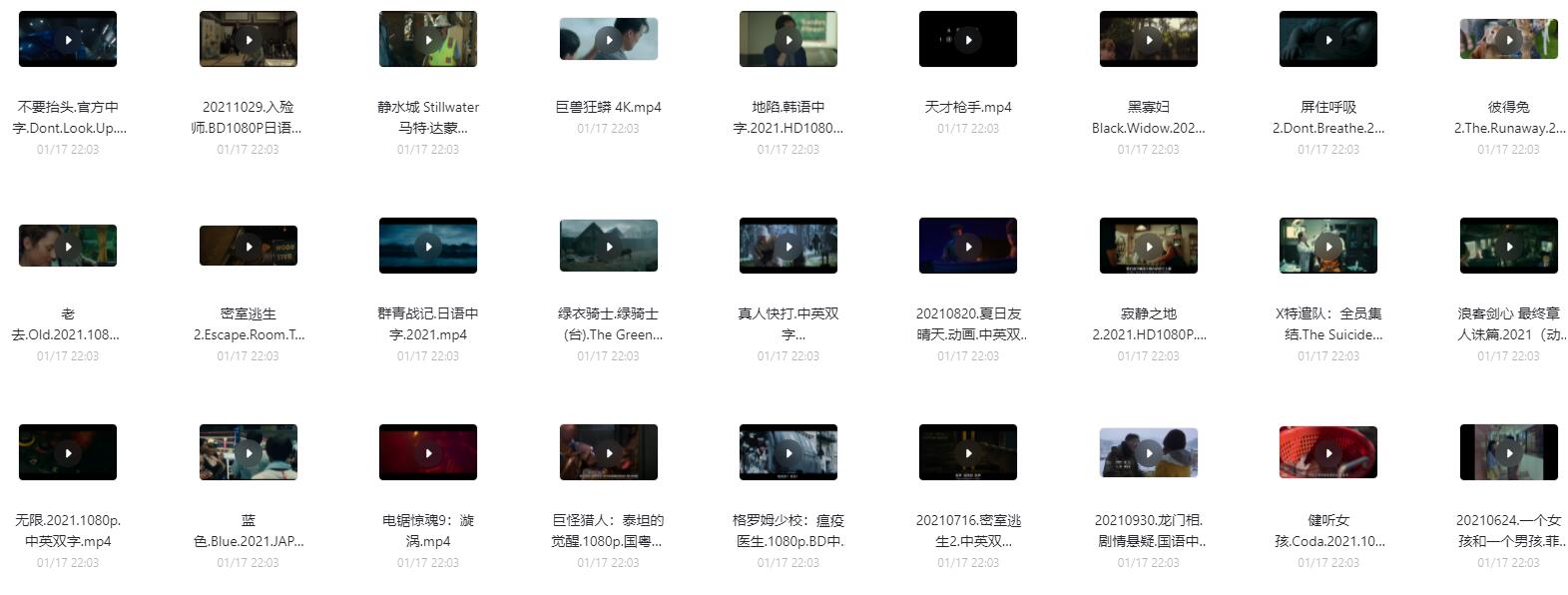This screenshot has width=1568, height=595.
Task: Play 蓝色.Blue.2021 video
Action: (249, 453)
